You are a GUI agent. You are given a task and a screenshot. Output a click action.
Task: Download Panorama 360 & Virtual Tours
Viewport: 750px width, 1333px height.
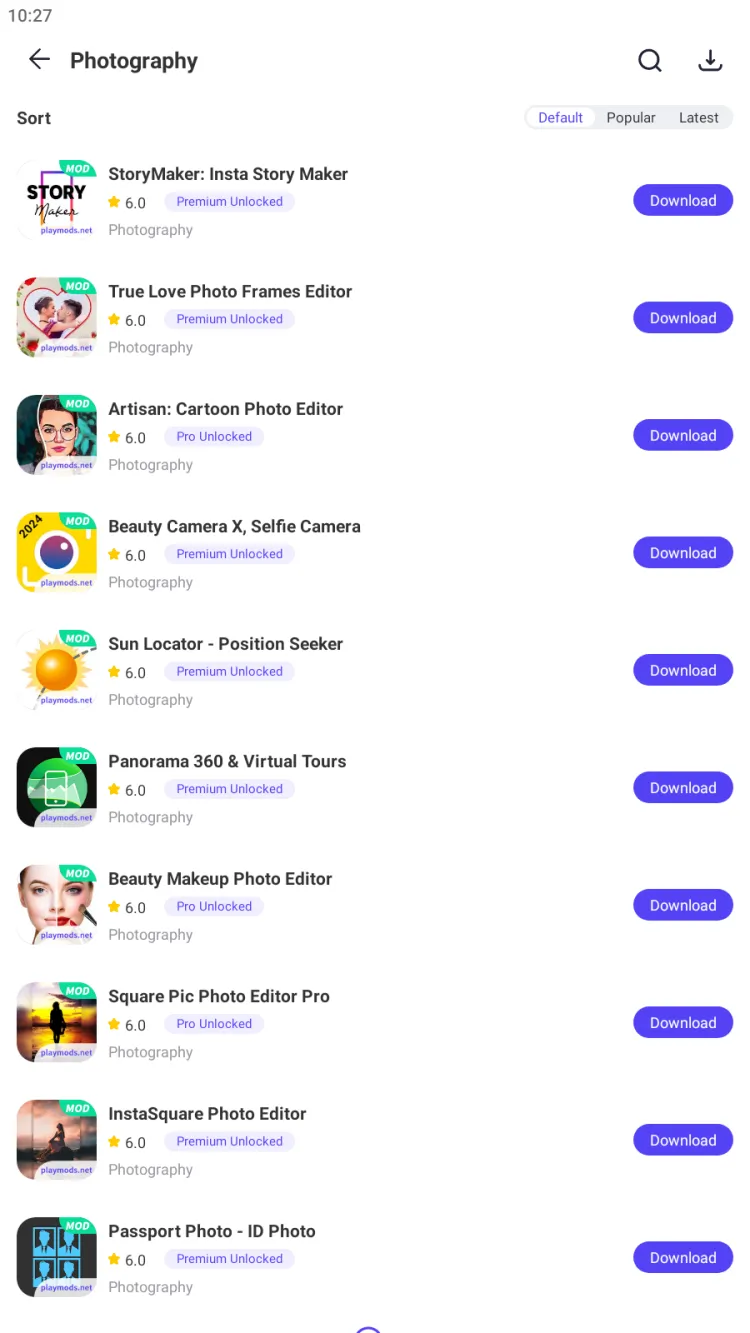[x=683, y=788]
